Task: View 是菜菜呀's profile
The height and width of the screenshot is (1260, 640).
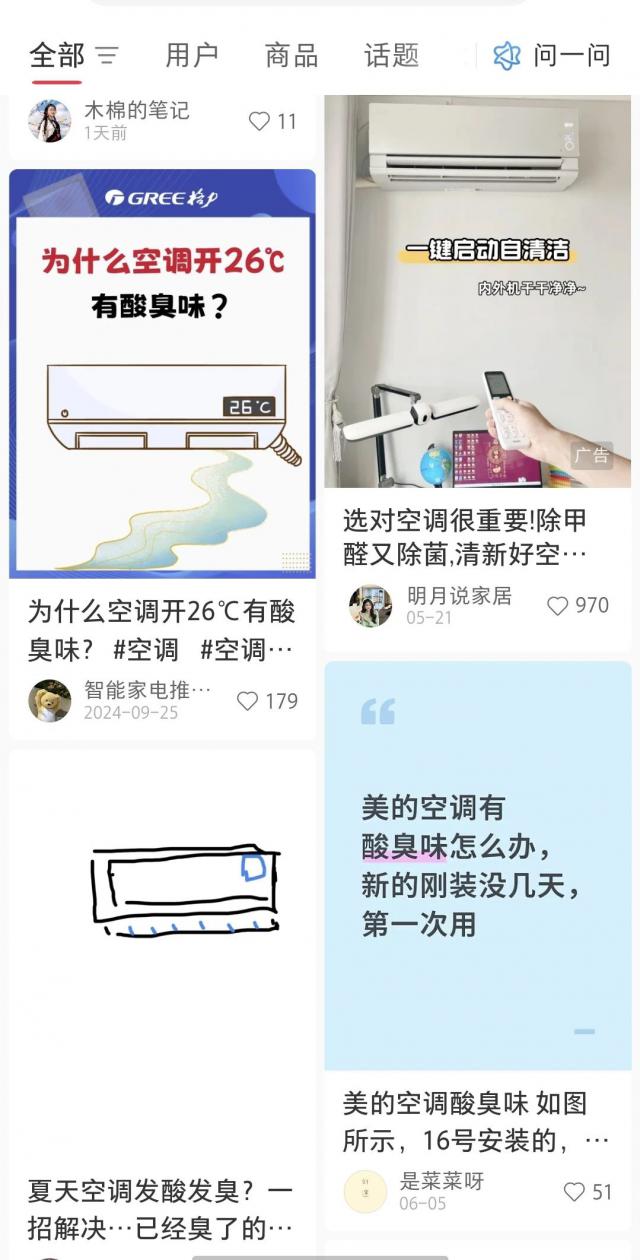Action: coord(365,1192)
